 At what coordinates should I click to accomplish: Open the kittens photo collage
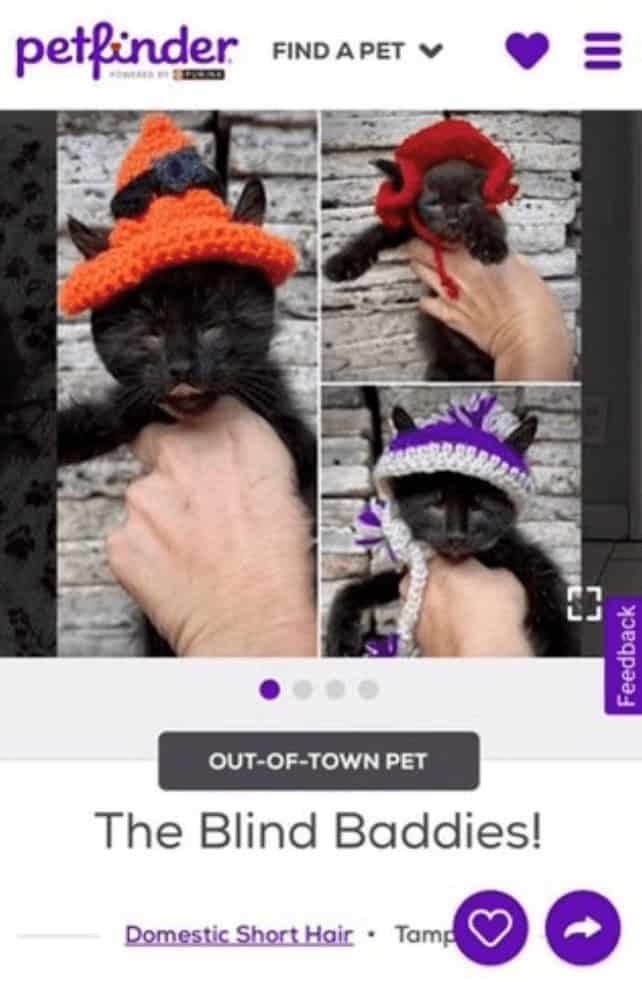[x=319, y=383]
